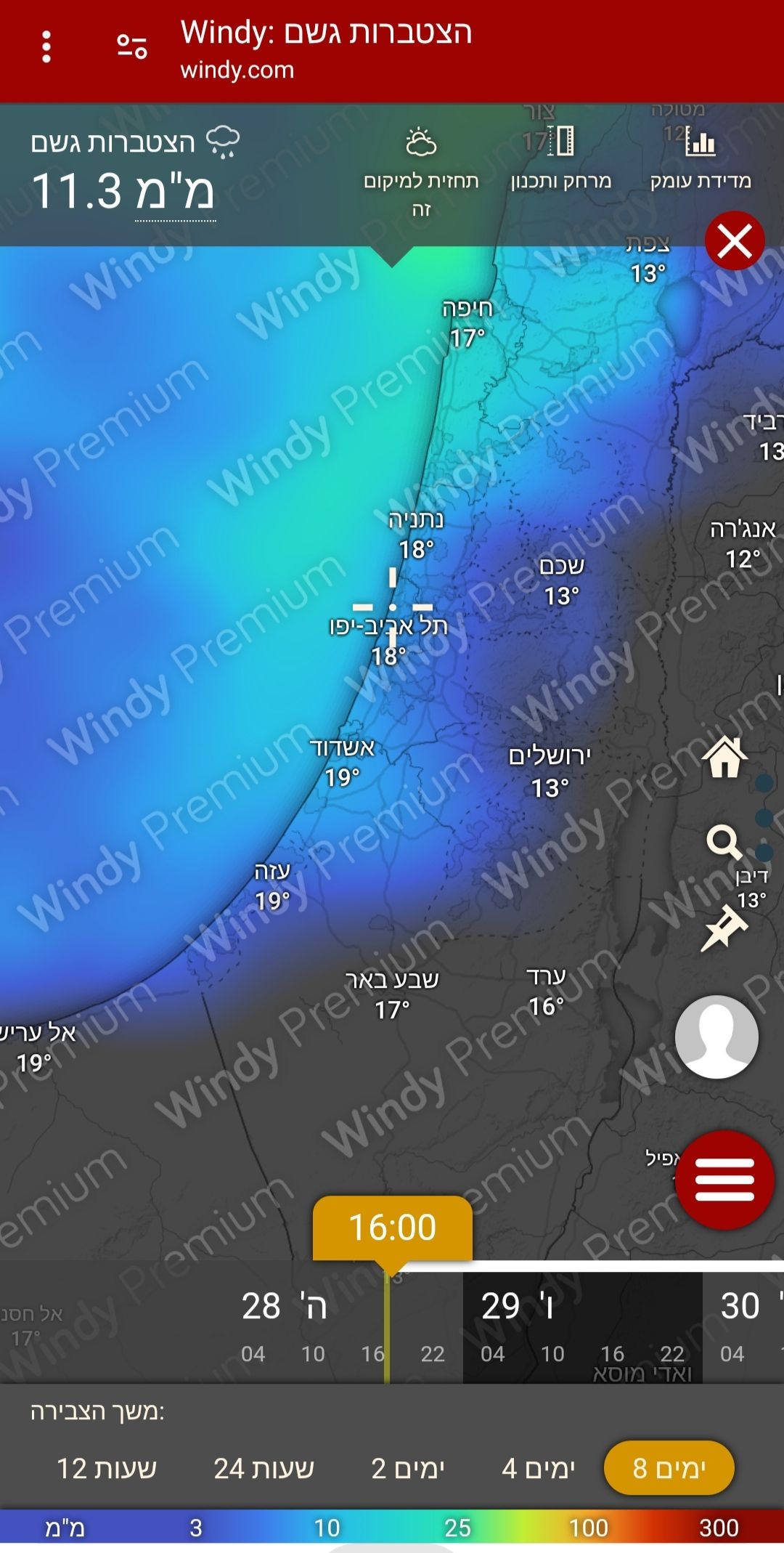Tap the תל אביב-יפו city label
This screenshot has width=784, height=1553.
[x=389, y=626]
